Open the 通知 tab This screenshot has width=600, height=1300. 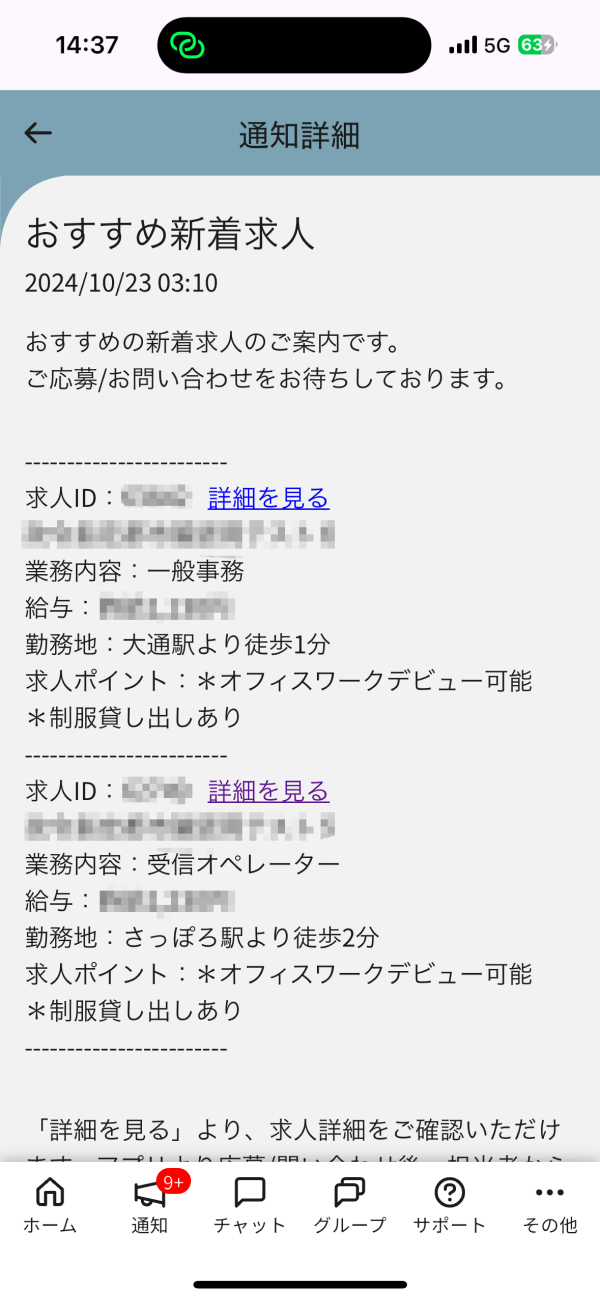pyautogui.click(x=149, y=1204)
